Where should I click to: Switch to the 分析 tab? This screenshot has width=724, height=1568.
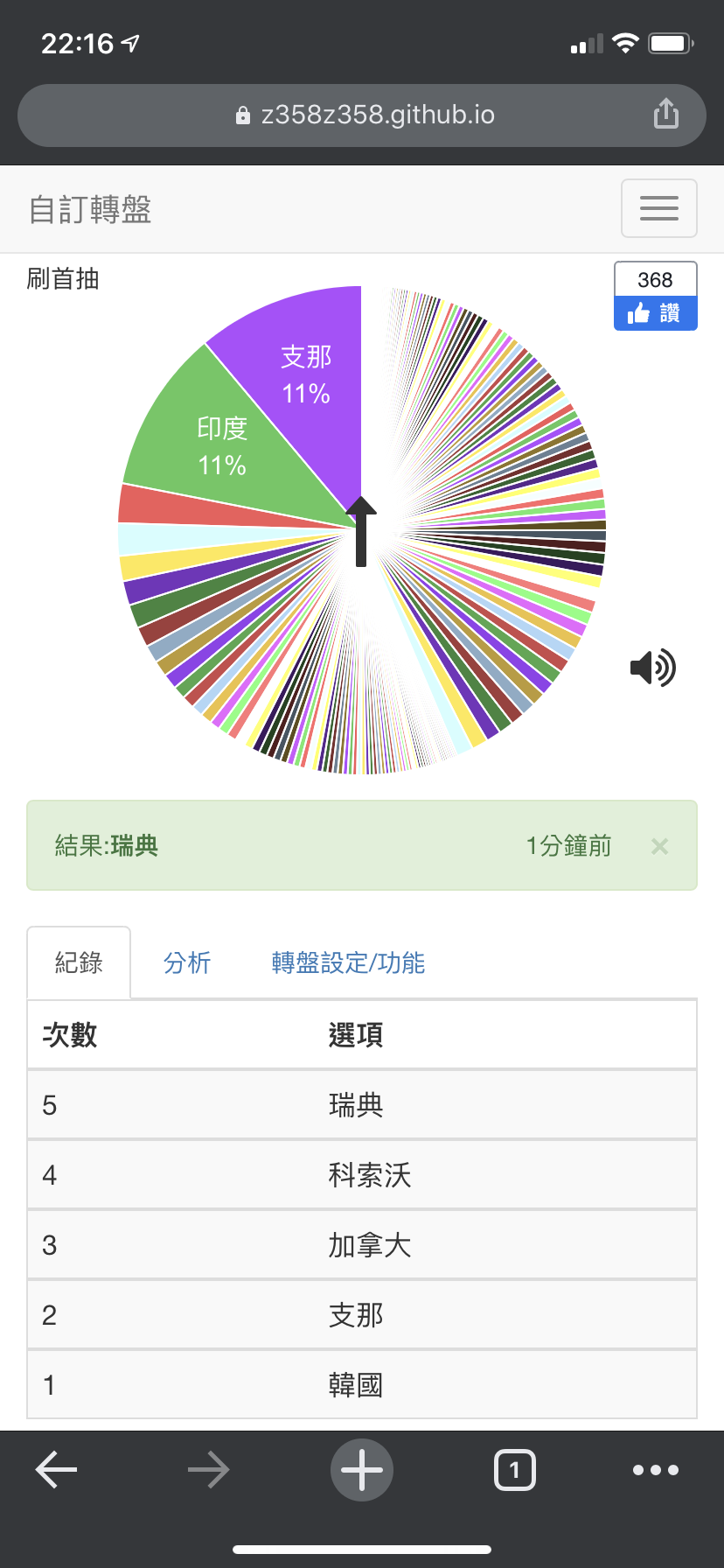coord(187,963)
